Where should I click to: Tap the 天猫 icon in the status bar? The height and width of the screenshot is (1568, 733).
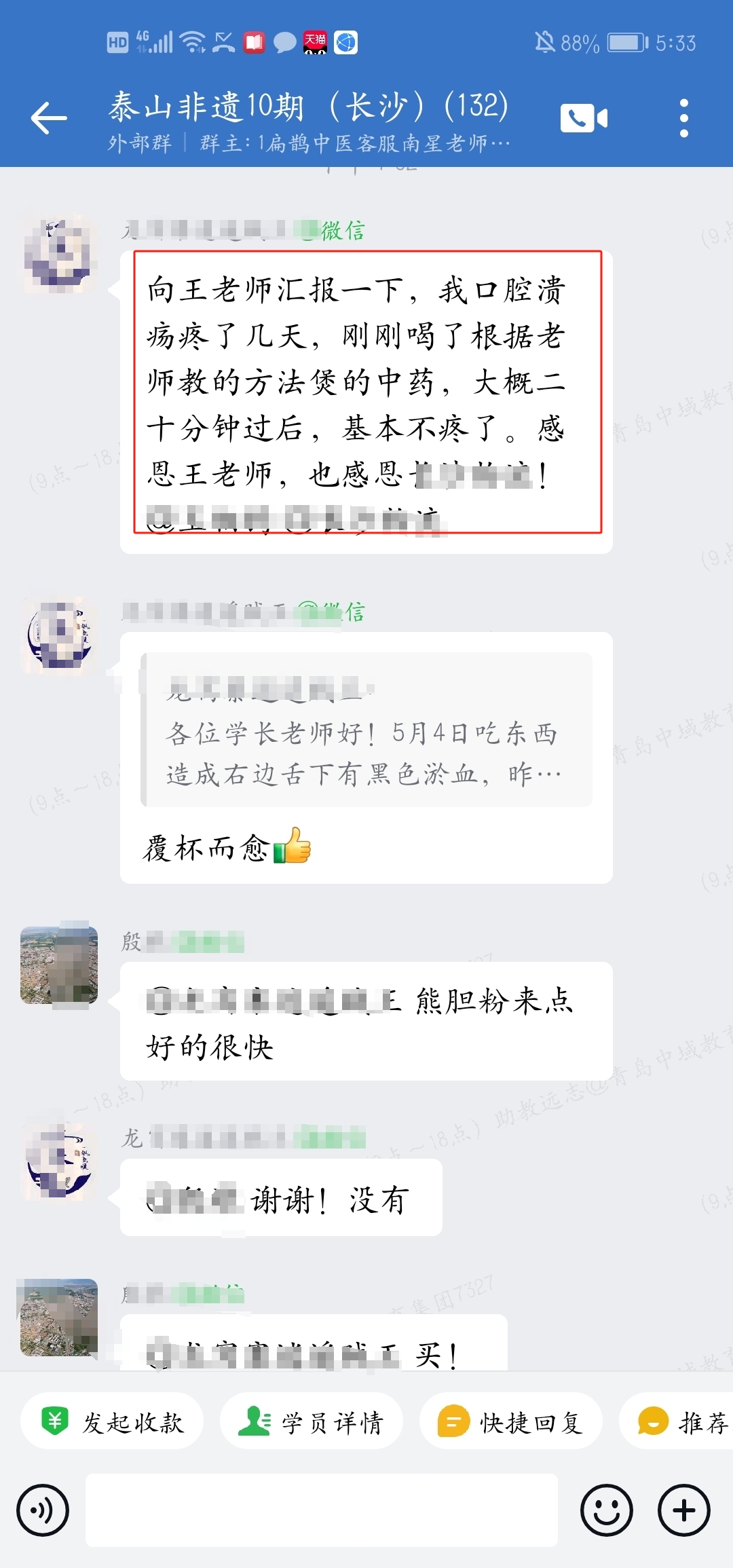click(316, 42)
